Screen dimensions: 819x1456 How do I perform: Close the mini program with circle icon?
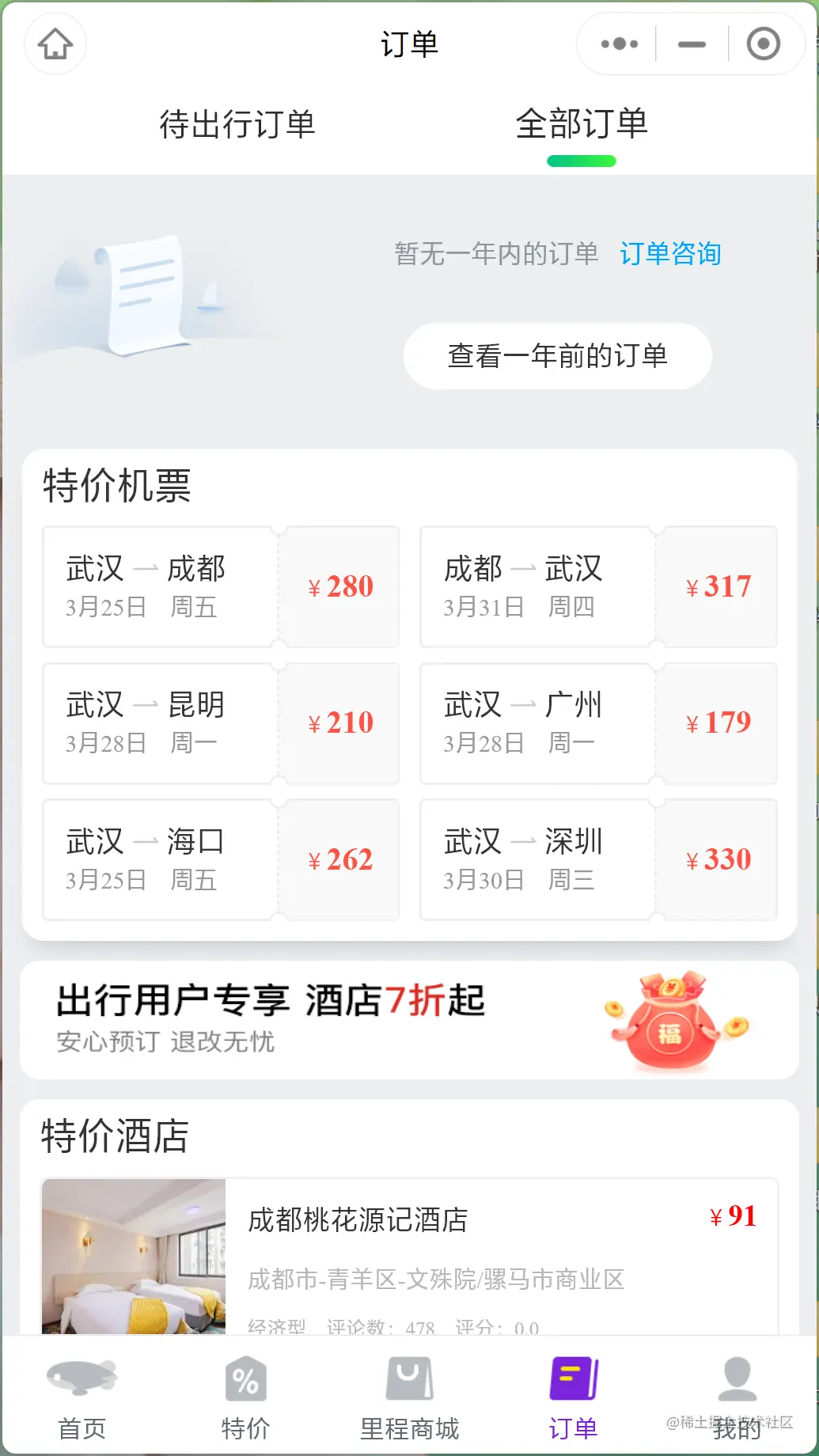coord(764,44)
